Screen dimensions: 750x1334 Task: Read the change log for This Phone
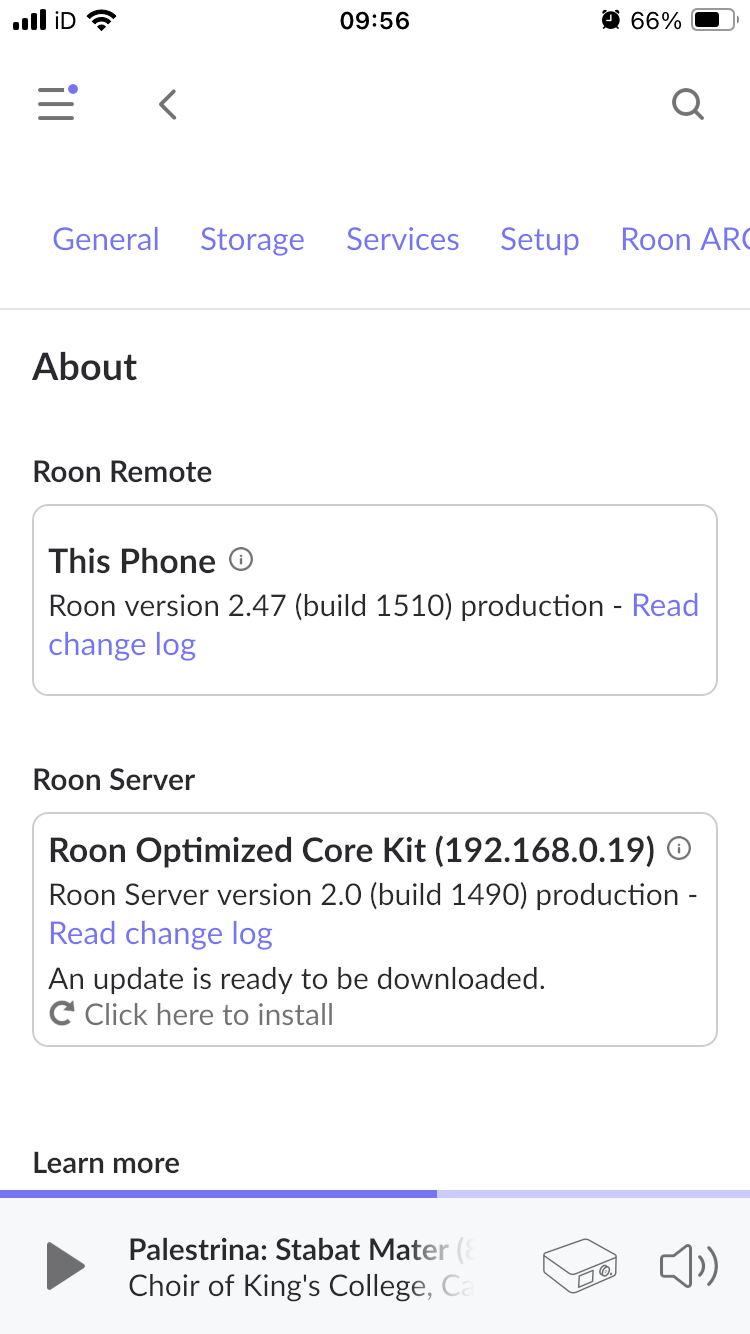click(374, 625)
